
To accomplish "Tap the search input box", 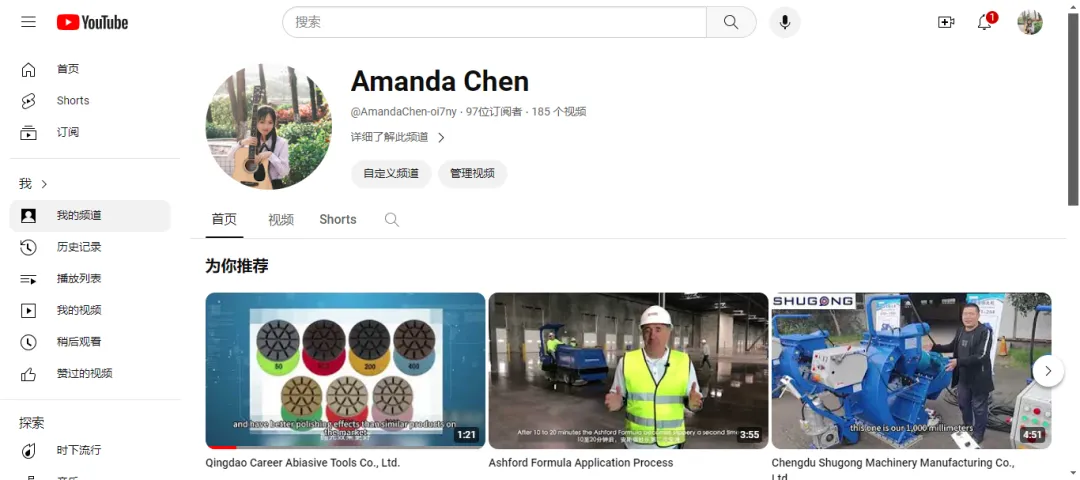I will click(495, 22).
